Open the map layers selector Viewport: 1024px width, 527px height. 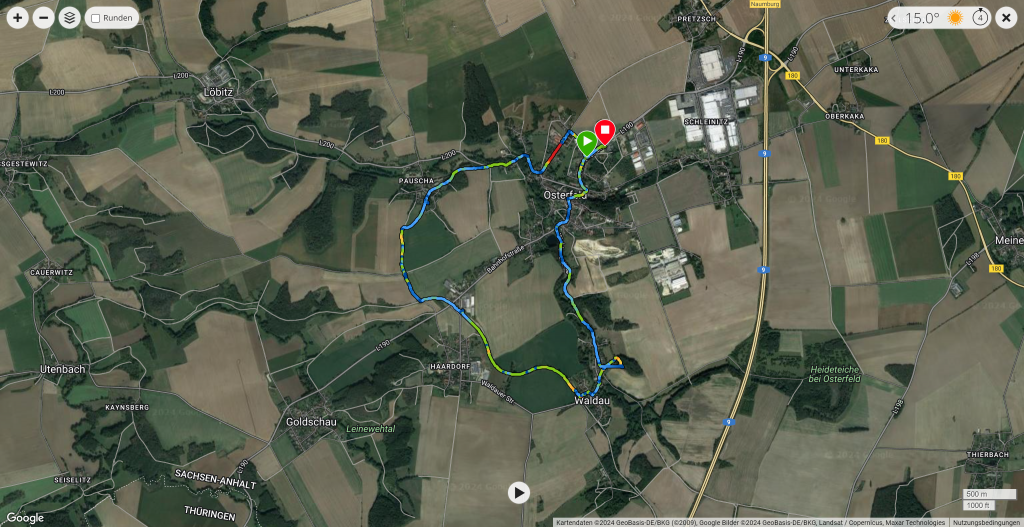(68, 17)
